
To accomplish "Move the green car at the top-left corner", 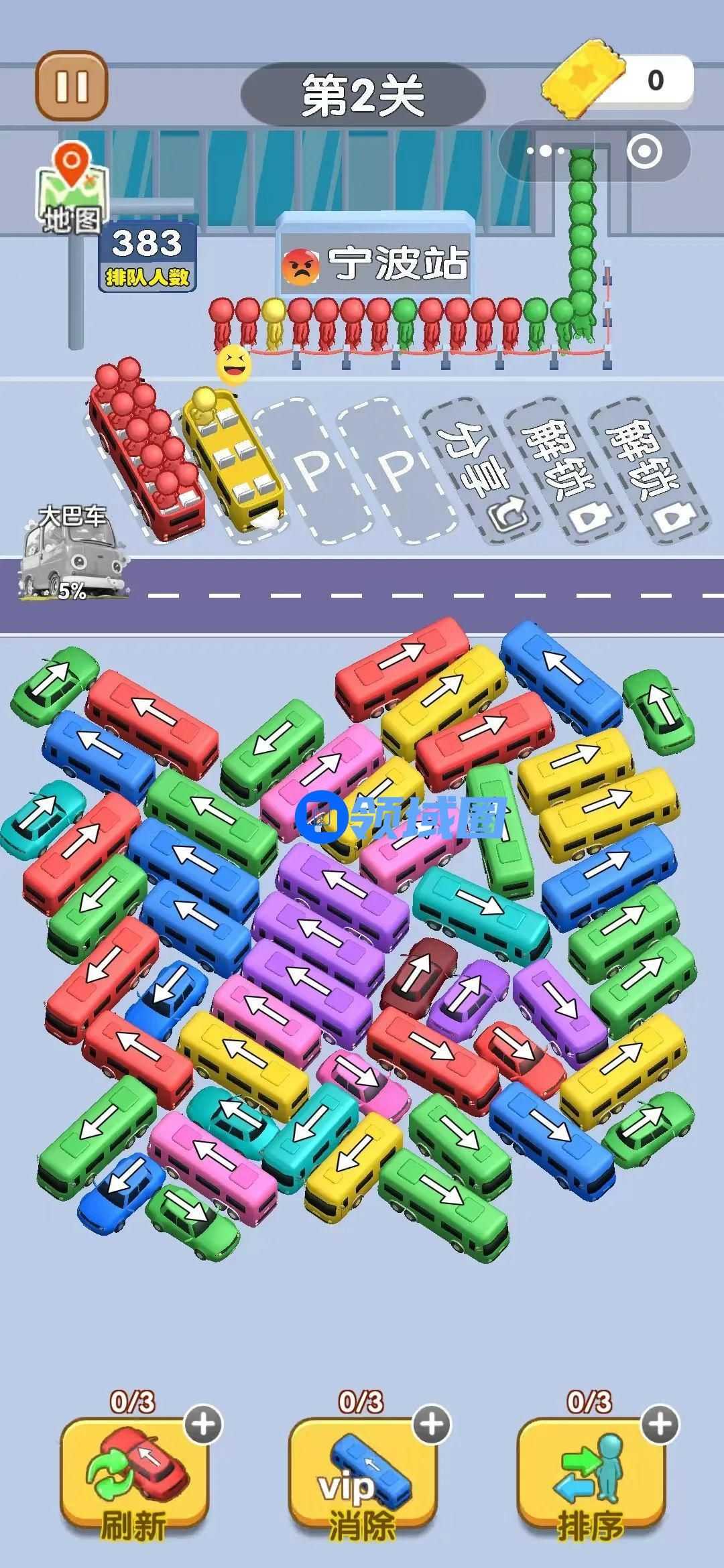I will point(54,679).
